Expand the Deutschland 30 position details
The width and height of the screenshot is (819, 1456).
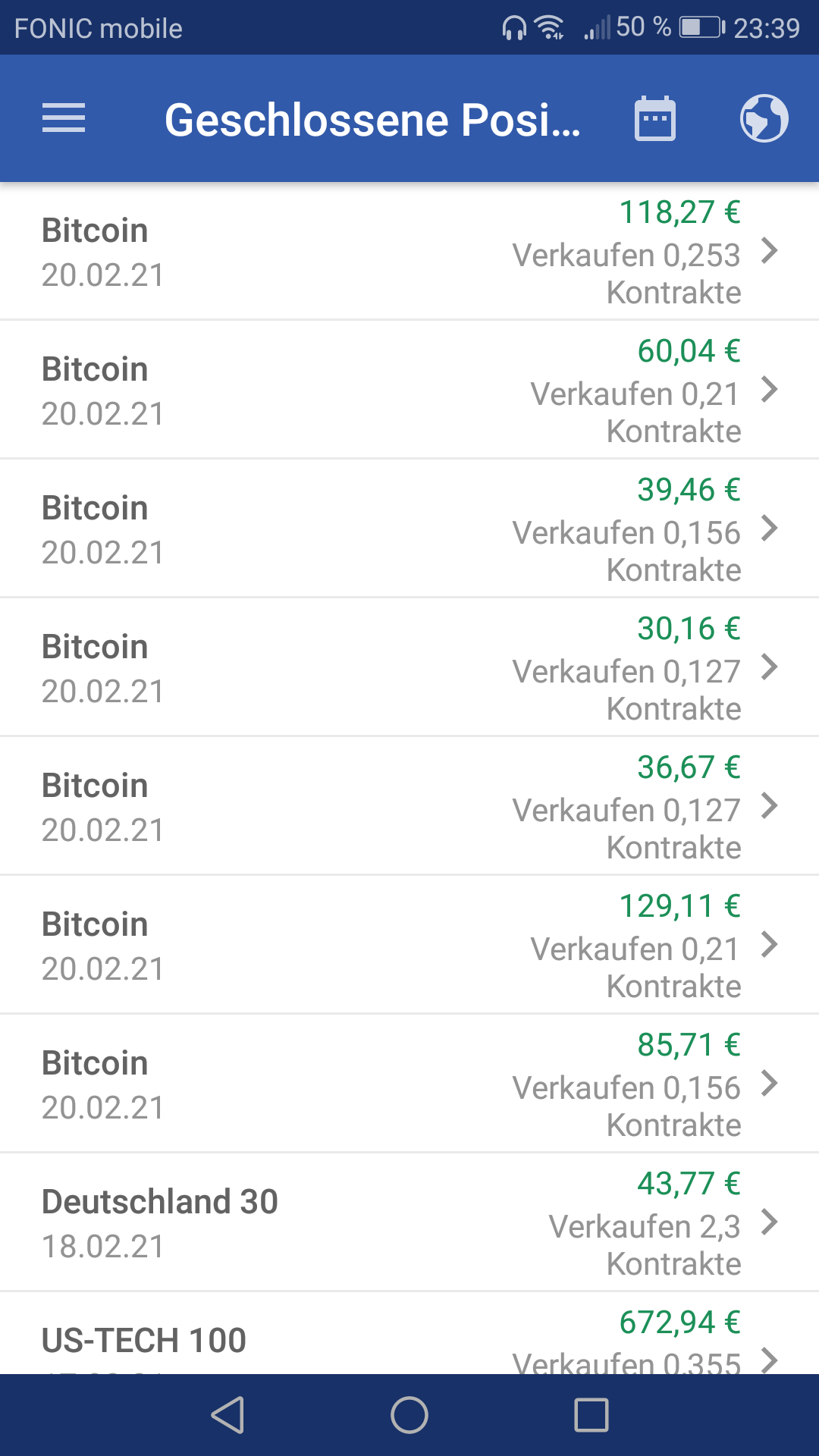pos(771,1222)
